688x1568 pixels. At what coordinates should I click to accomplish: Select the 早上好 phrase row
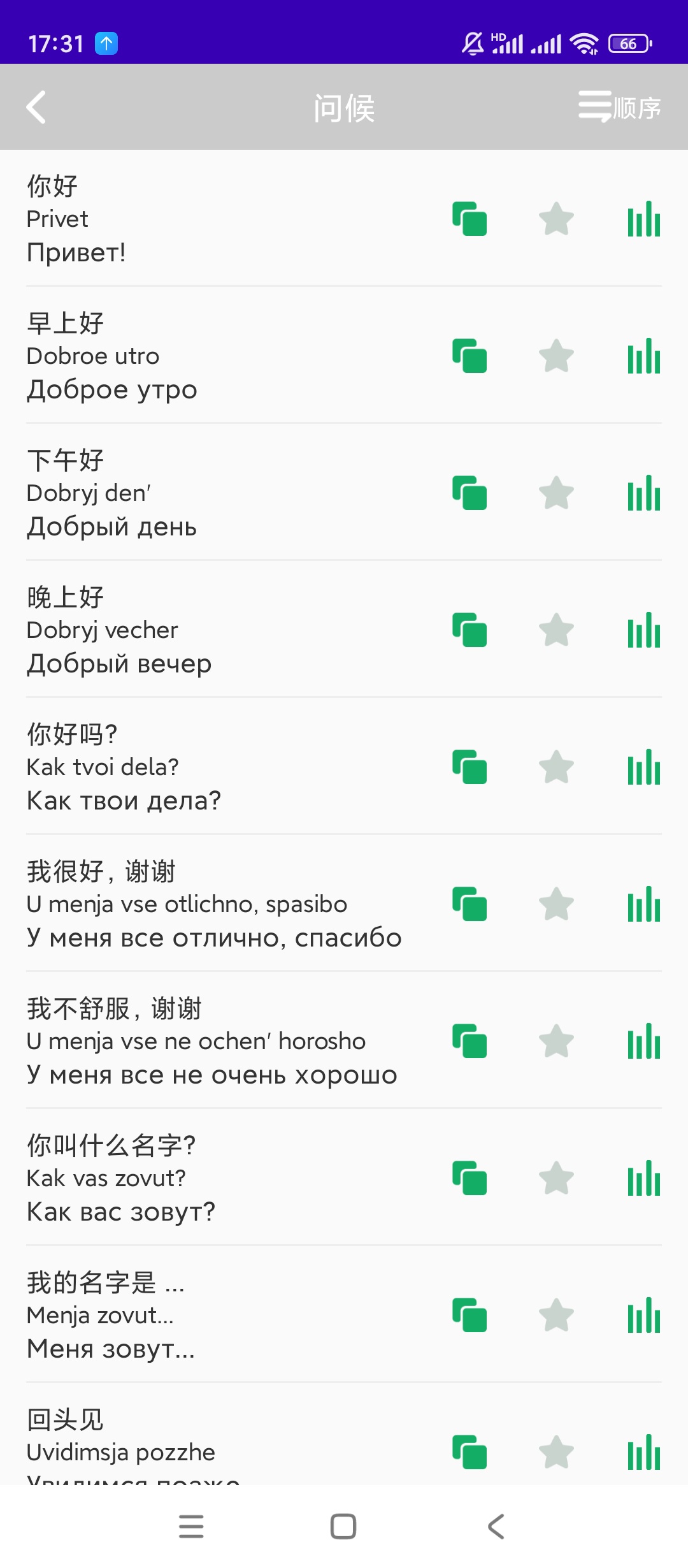(x=191, y=356)
